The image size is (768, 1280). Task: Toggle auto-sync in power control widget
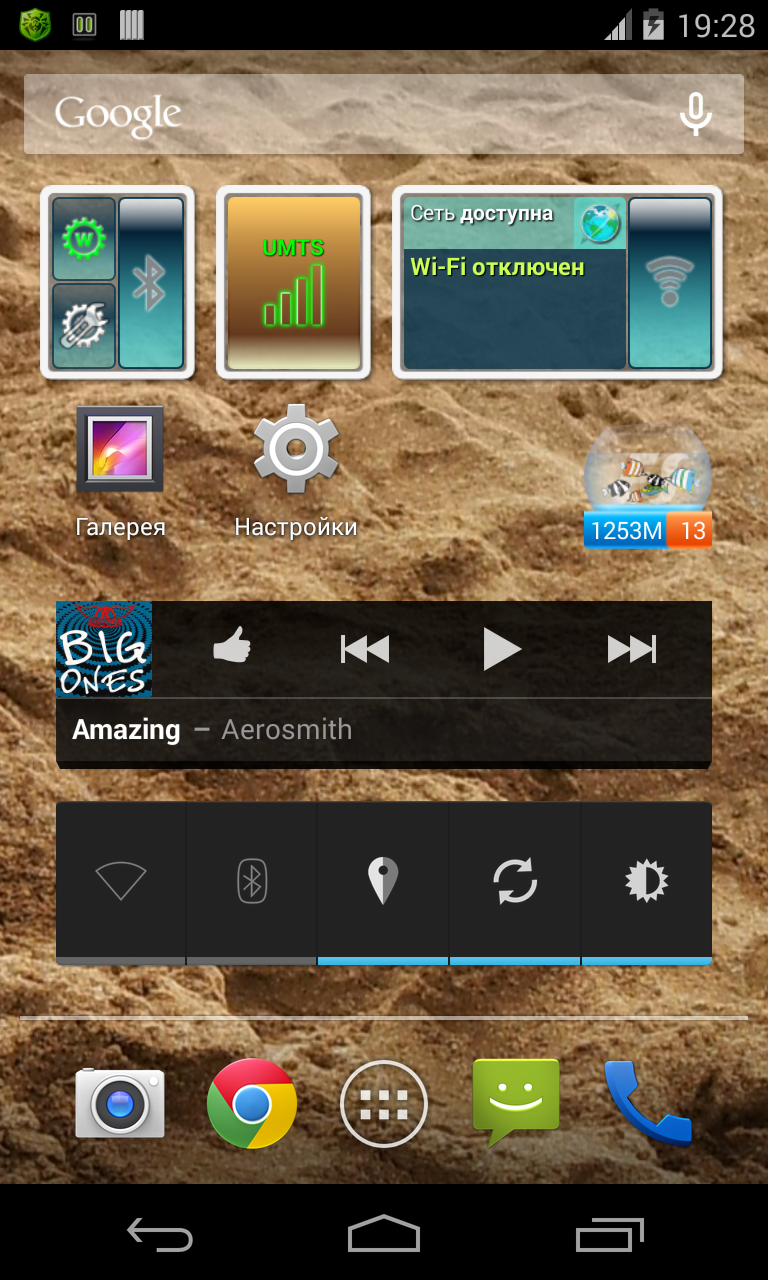pyautogui.click(x=515, y=881)
